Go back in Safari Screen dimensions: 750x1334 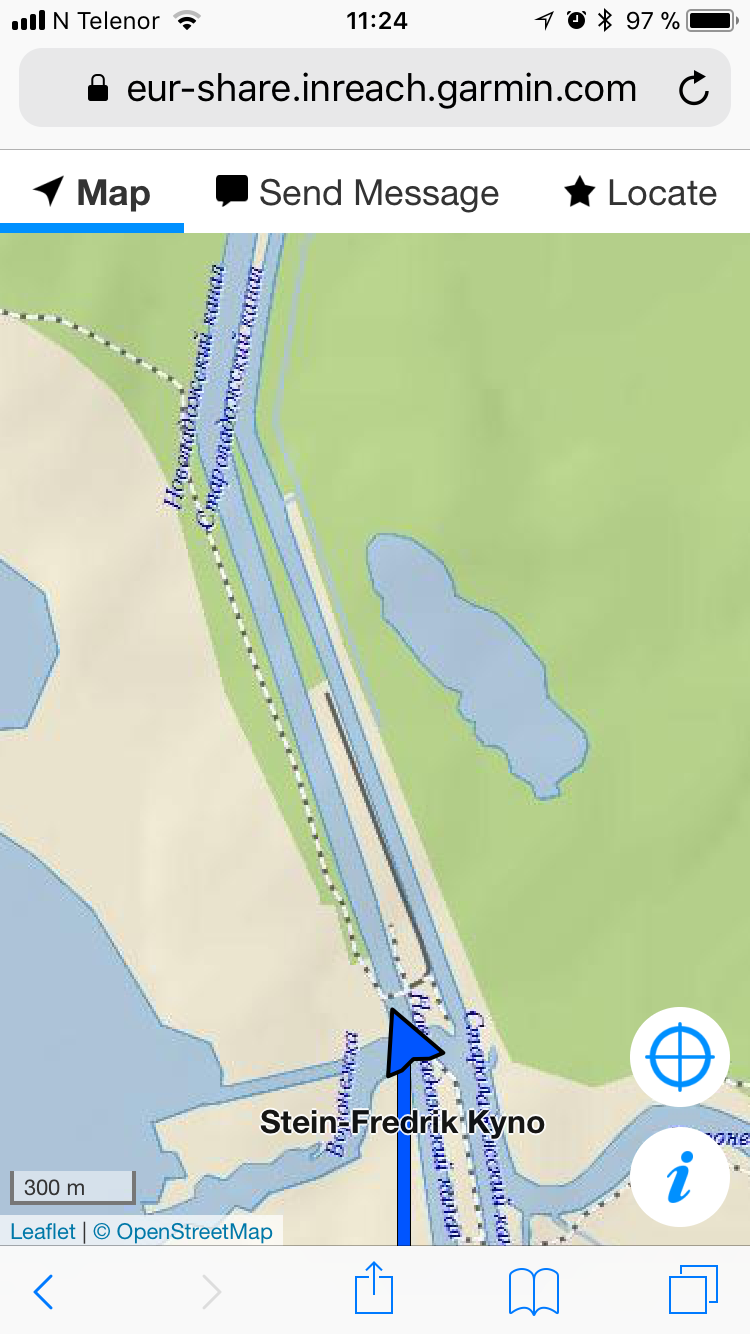[x=43, y=1291]
